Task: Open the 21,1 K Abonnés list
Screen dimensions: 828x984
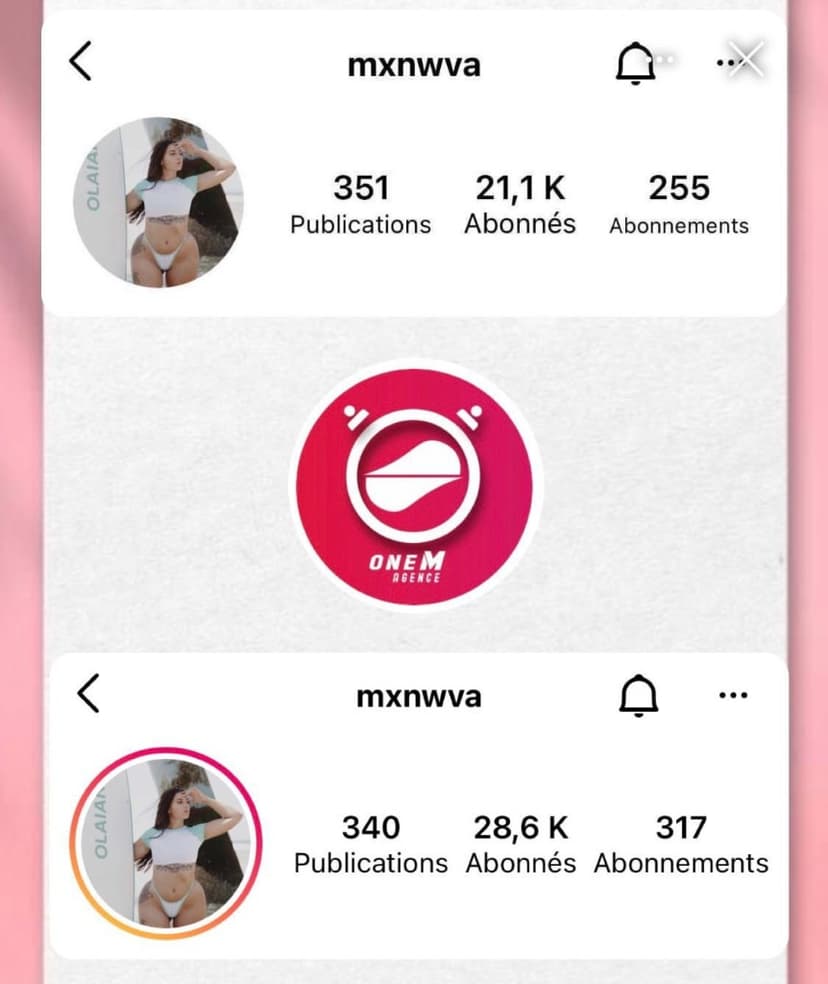Action: pyautogui.click(x=520, y=203)
